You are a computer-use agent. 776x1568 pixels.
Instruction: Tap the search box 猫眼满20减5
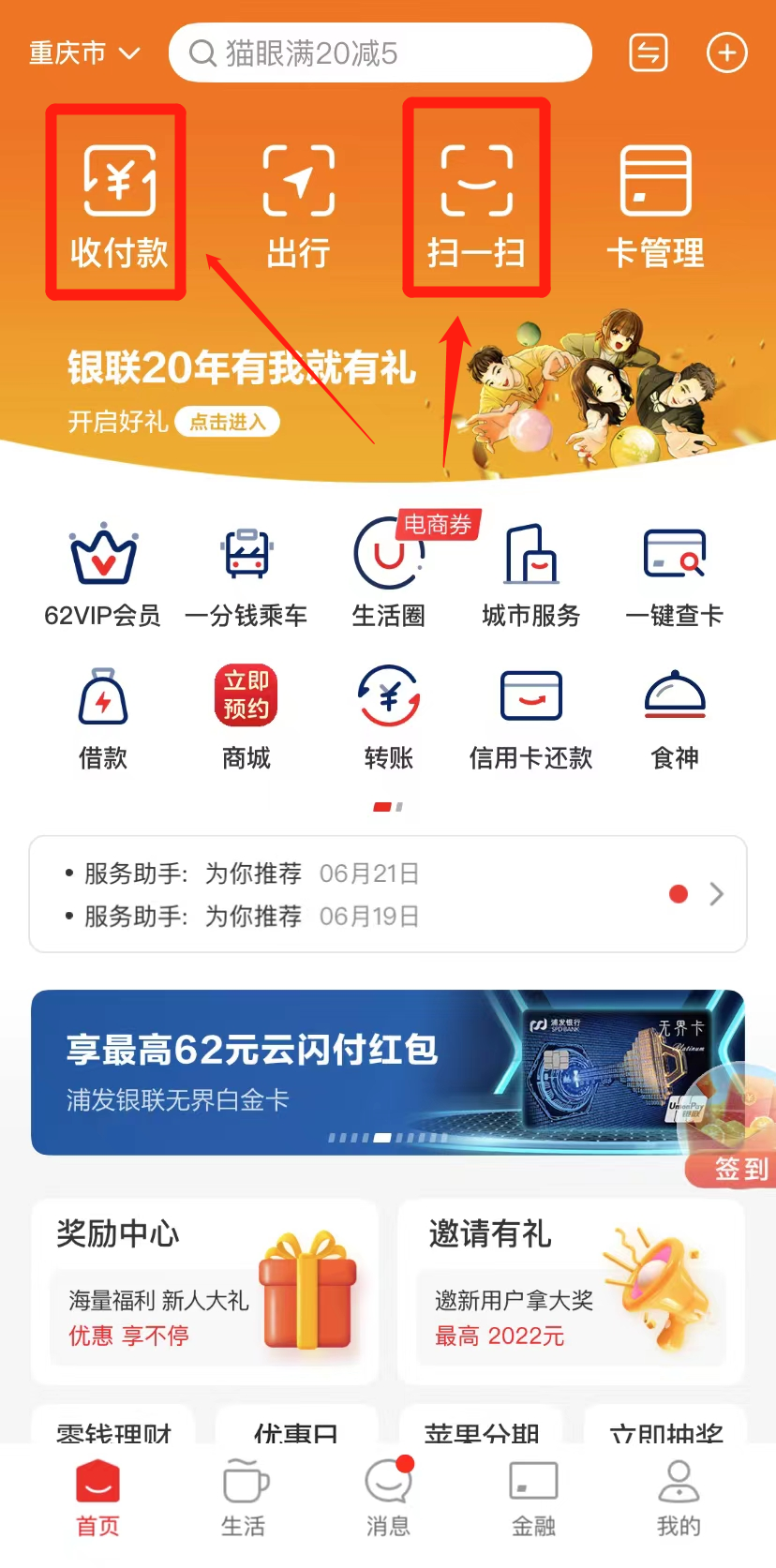pyautogui.click(x=380, y=53)
